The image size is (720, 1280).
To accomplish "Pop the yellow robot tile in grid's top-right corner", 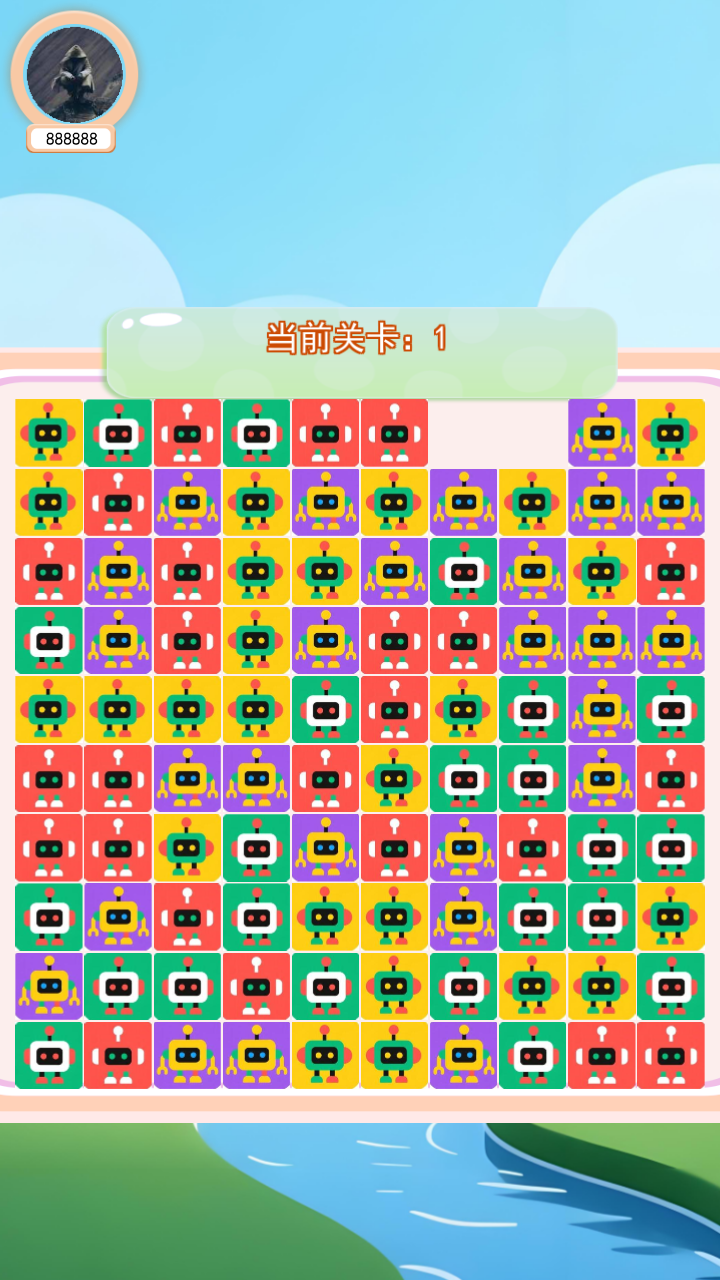I will pos(671,433).
